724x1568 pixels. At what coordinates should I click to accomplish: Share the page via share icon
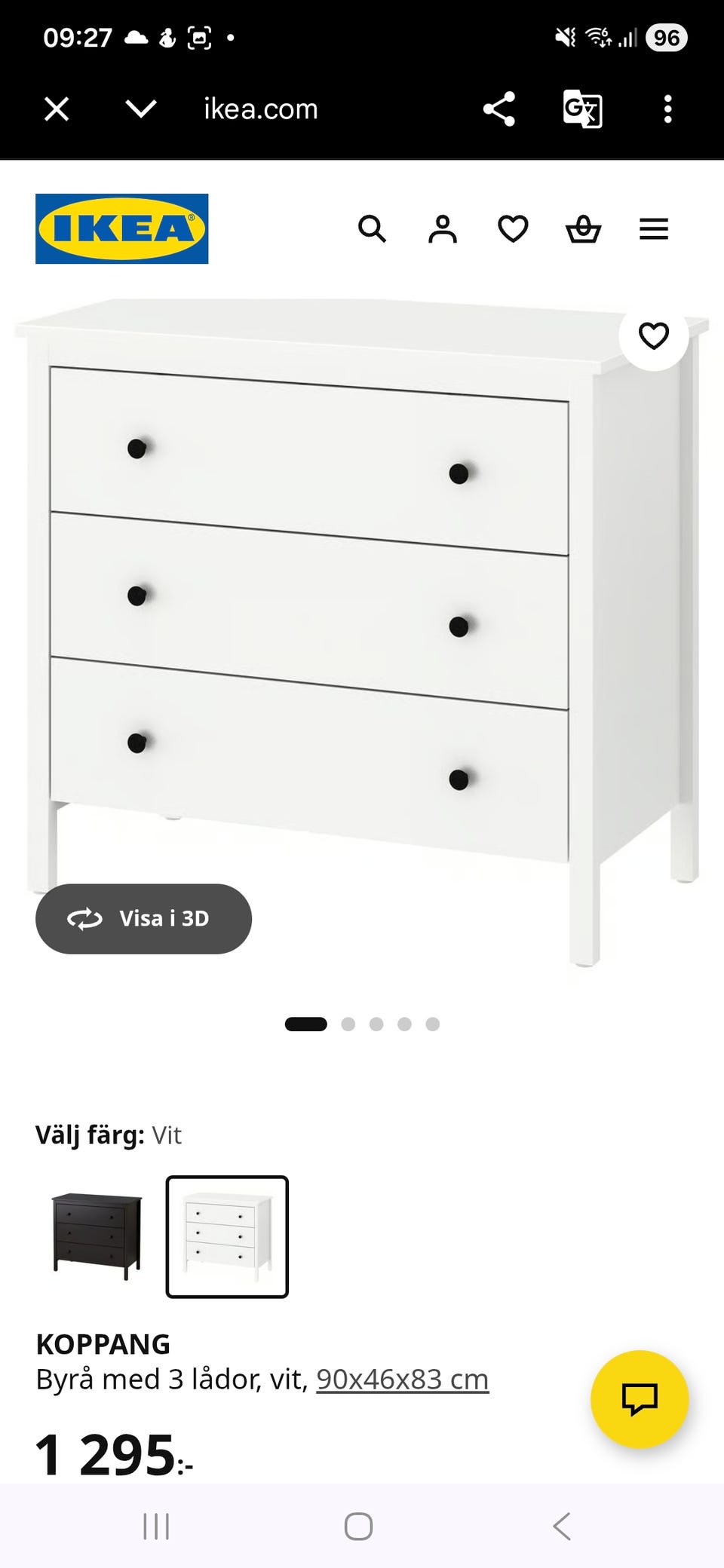(500, 109)
